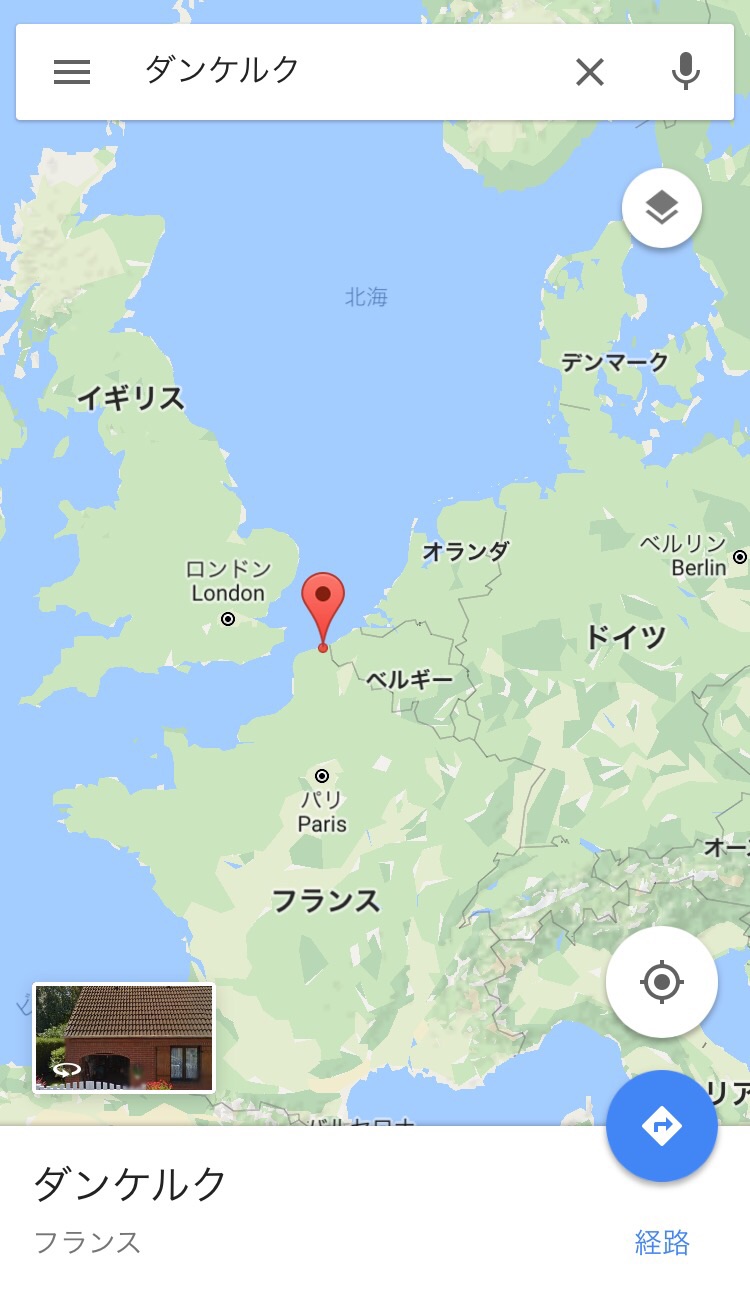
Task: Center the map on my location
Action: click(x=661, y=982)
